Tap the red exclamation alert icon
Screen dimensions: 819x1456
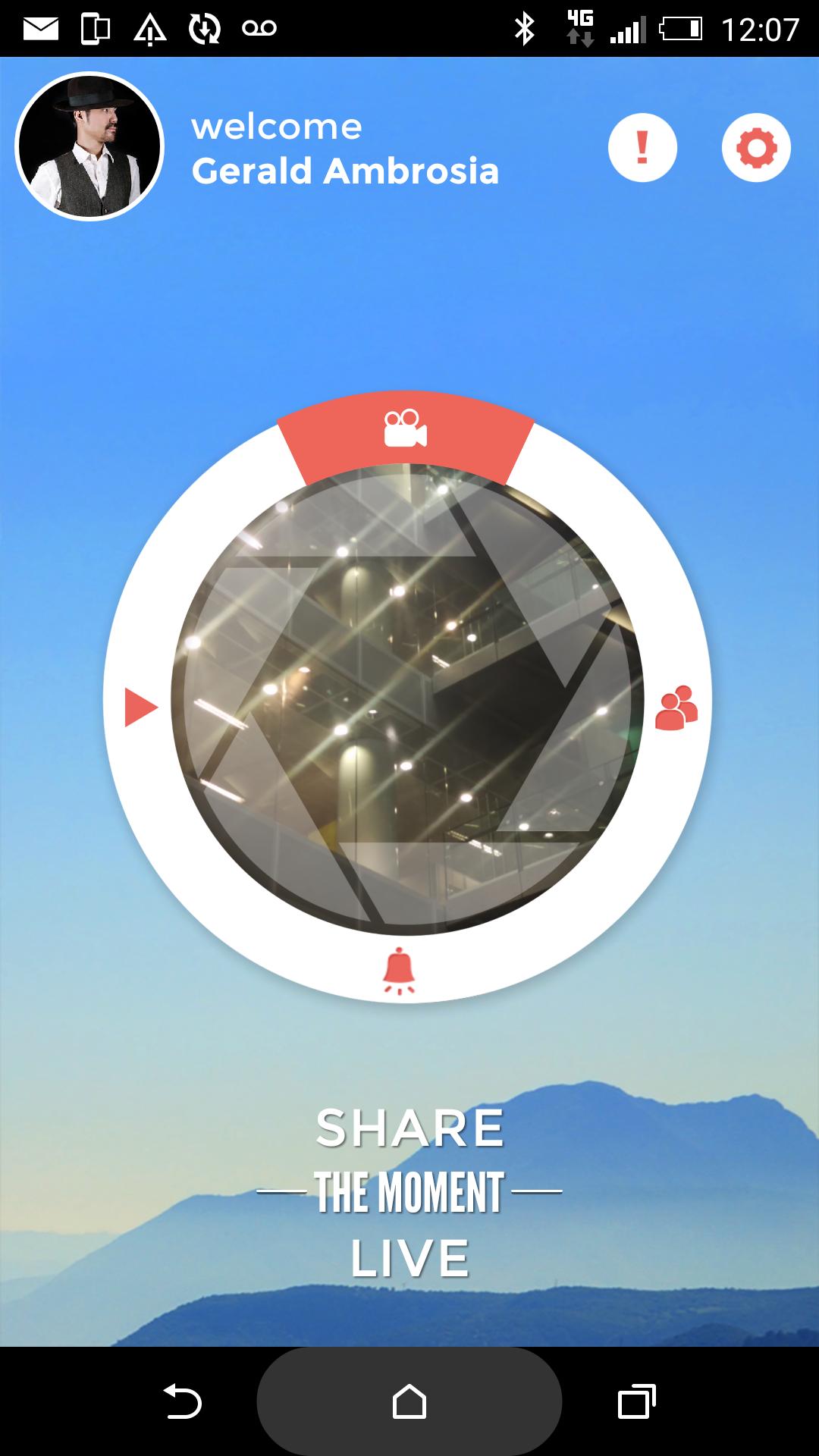coord(642,147)
